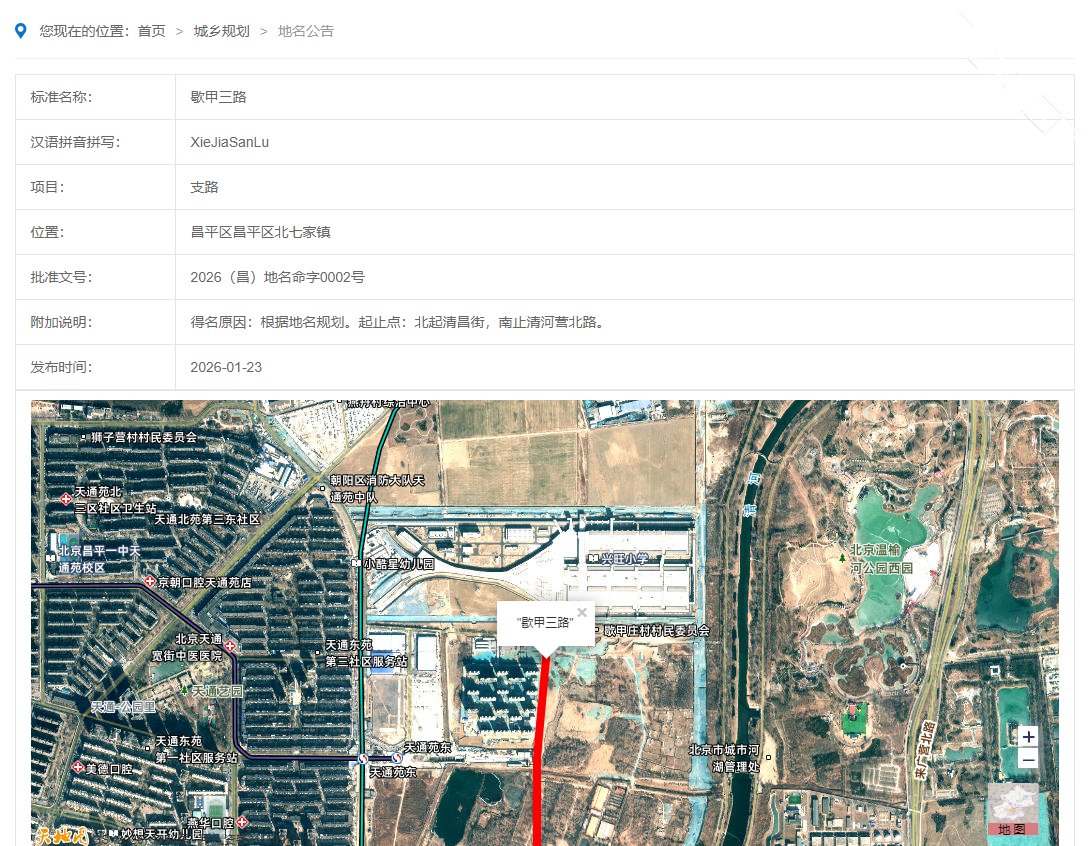Close the 歇甲三路 map popup
This screenshot has height=846, width=1091.
click(582, 613)
